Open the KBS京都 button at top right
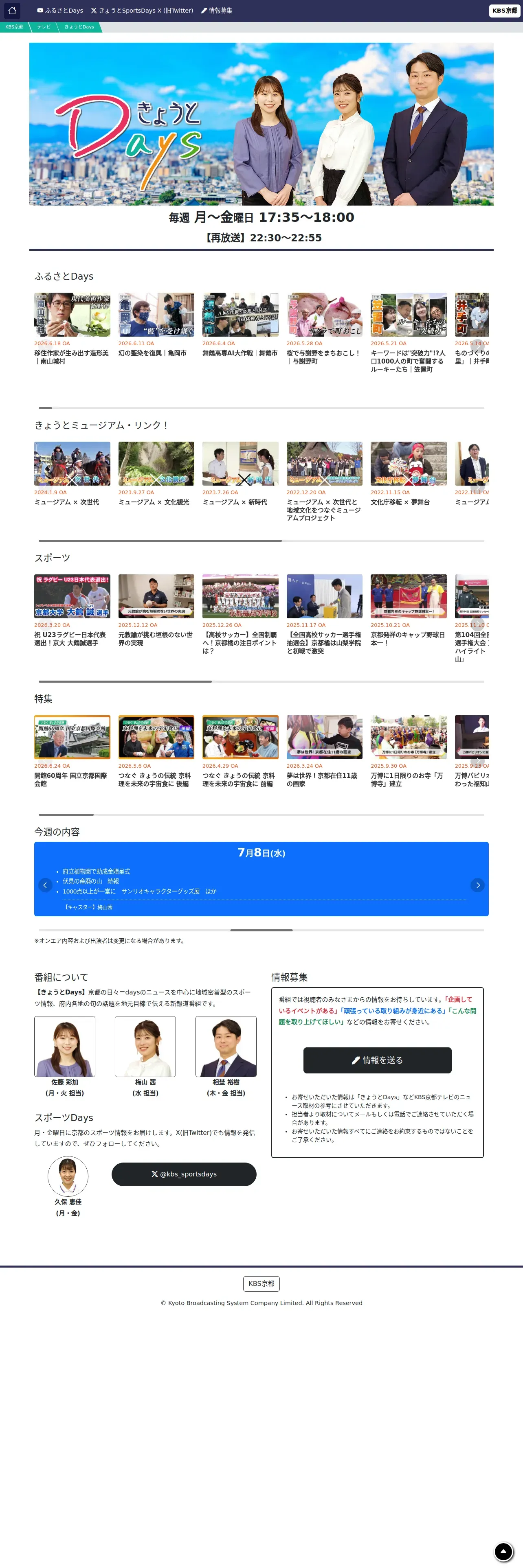523x1568 pixels. 504,10
